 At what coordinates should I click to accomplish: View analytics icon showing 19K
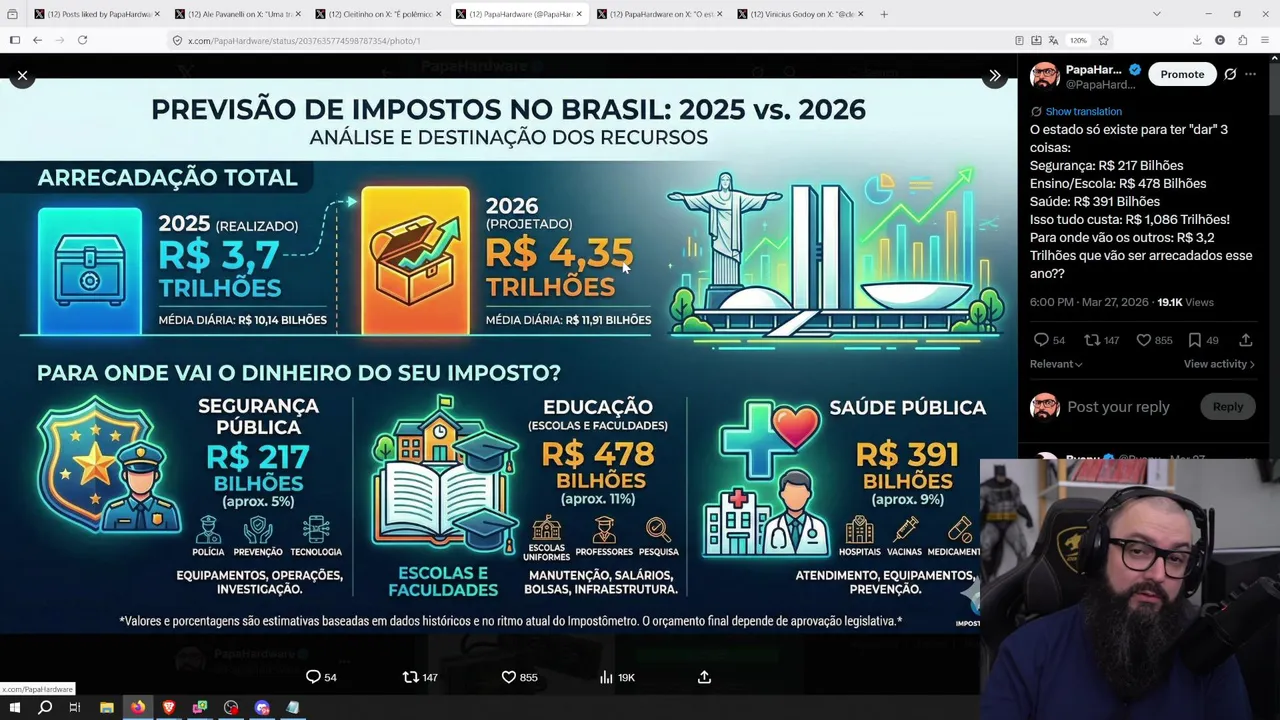pyautogui.click(x=606, y=677)
